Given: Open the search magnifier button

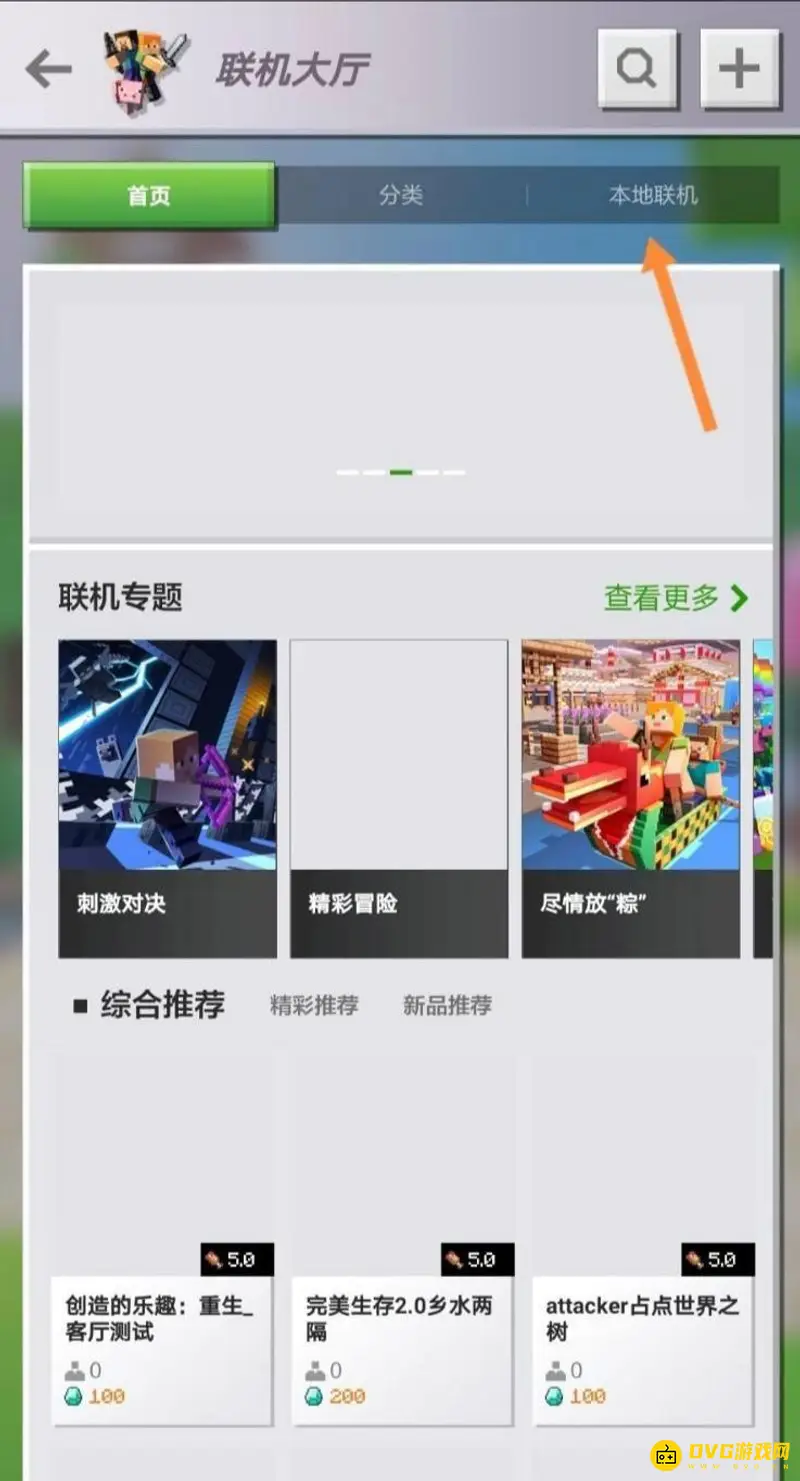Looking at the screenshot, I should tap(638, 68).
